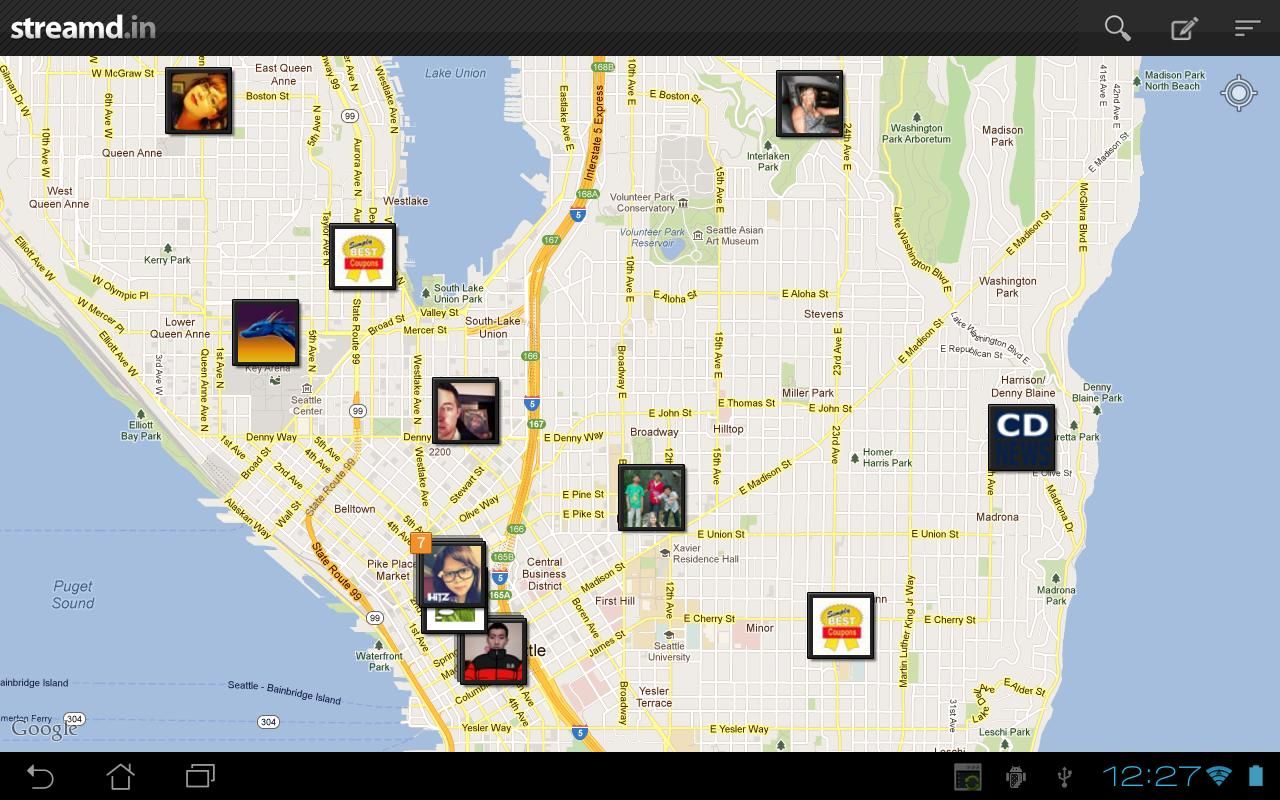Go to the home screen
Viewport: 1280px width, 800px height.
pos(120,776)
